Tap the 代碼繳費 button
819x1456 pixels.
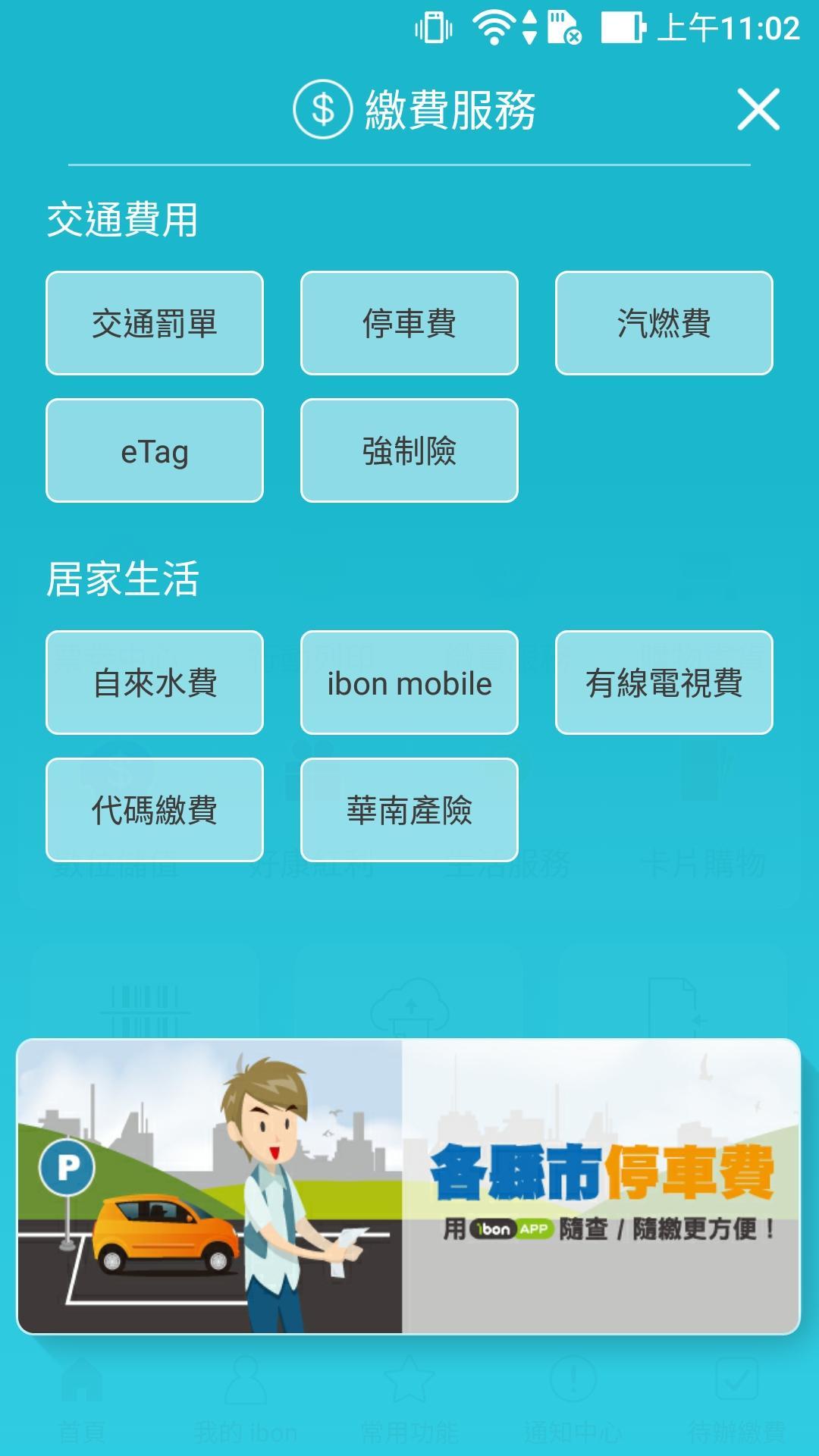[155, 810]
